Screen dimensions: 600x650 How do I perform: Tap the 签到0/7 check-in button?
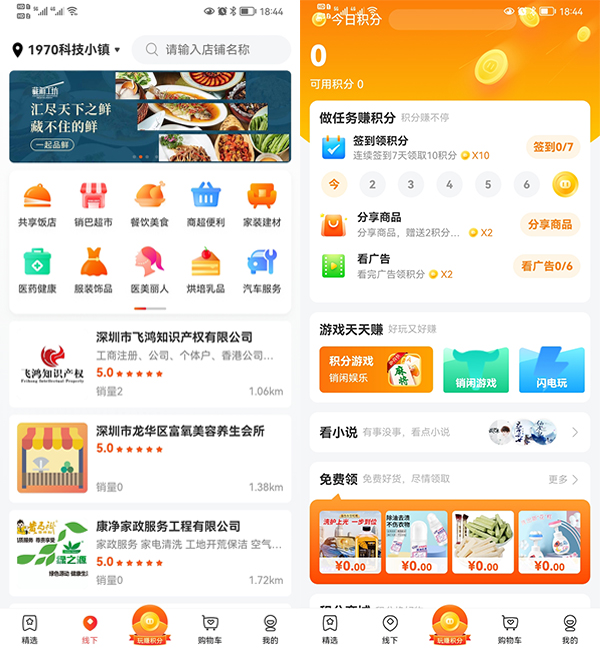[553, 147]
